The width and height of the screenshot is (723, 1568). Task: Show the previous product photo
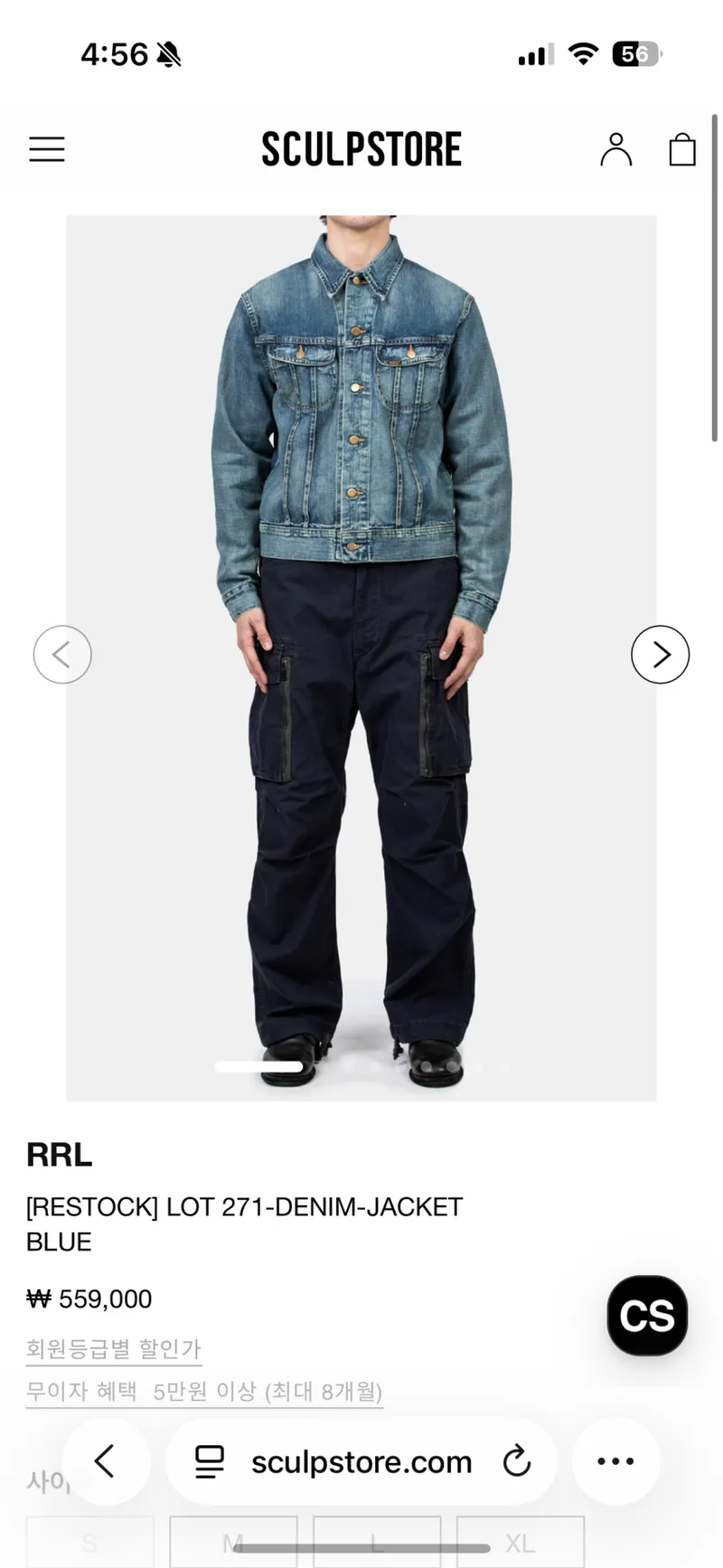click(62, 655)
